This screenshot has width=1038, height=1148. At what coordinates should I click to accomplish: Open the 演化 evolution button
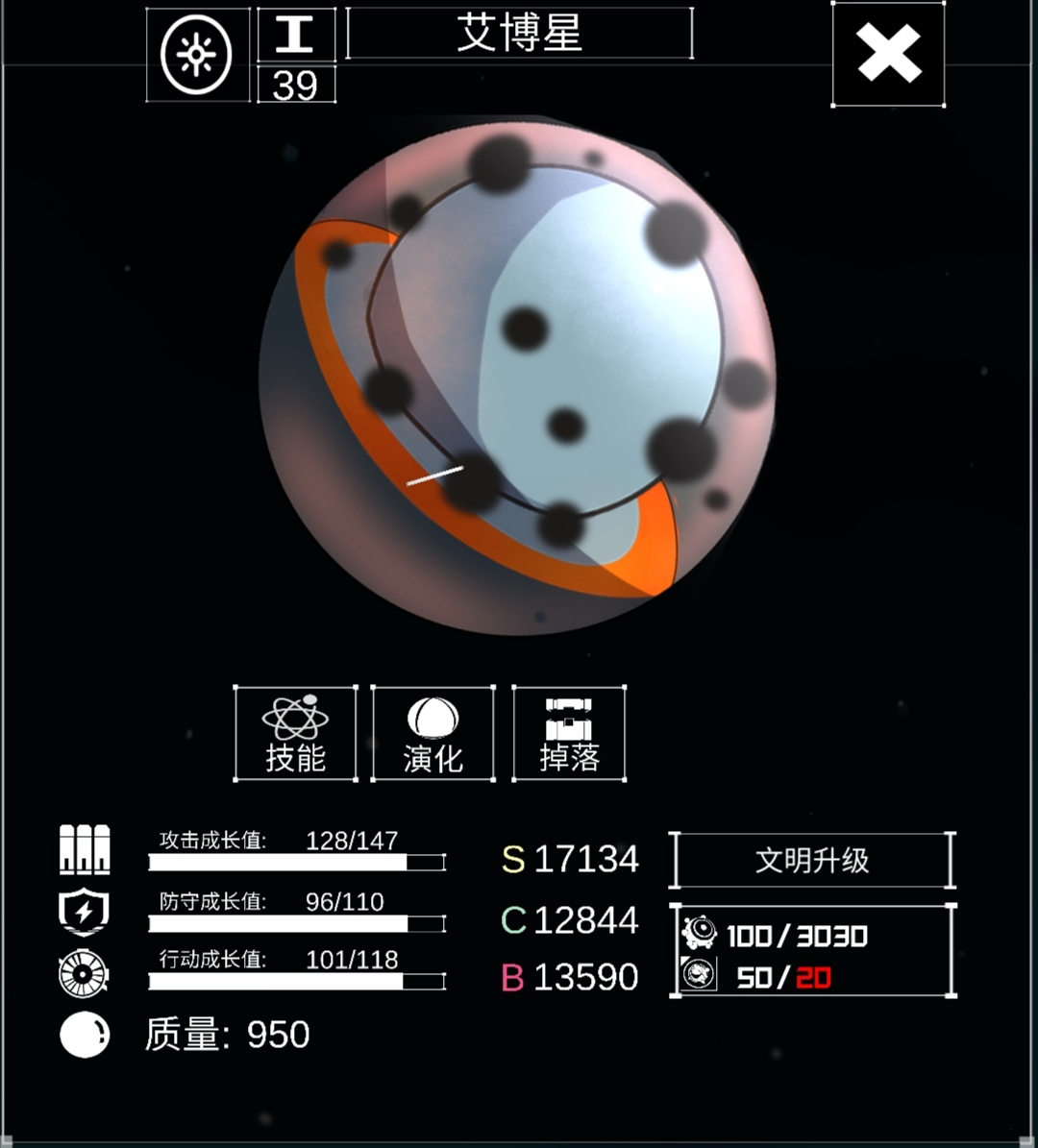tap(433, 734)
